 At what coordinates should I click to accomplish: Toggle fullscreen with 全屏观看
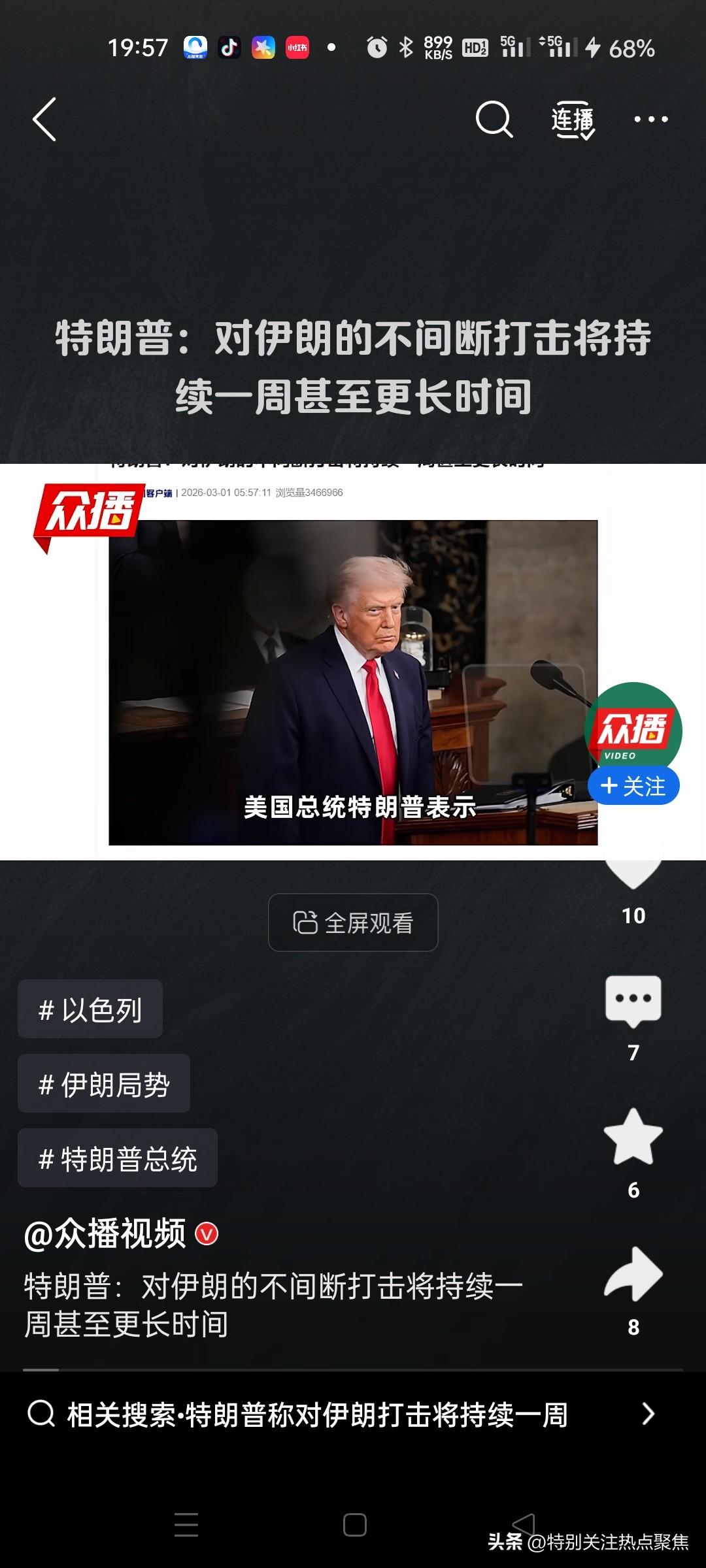coord(353,922)
